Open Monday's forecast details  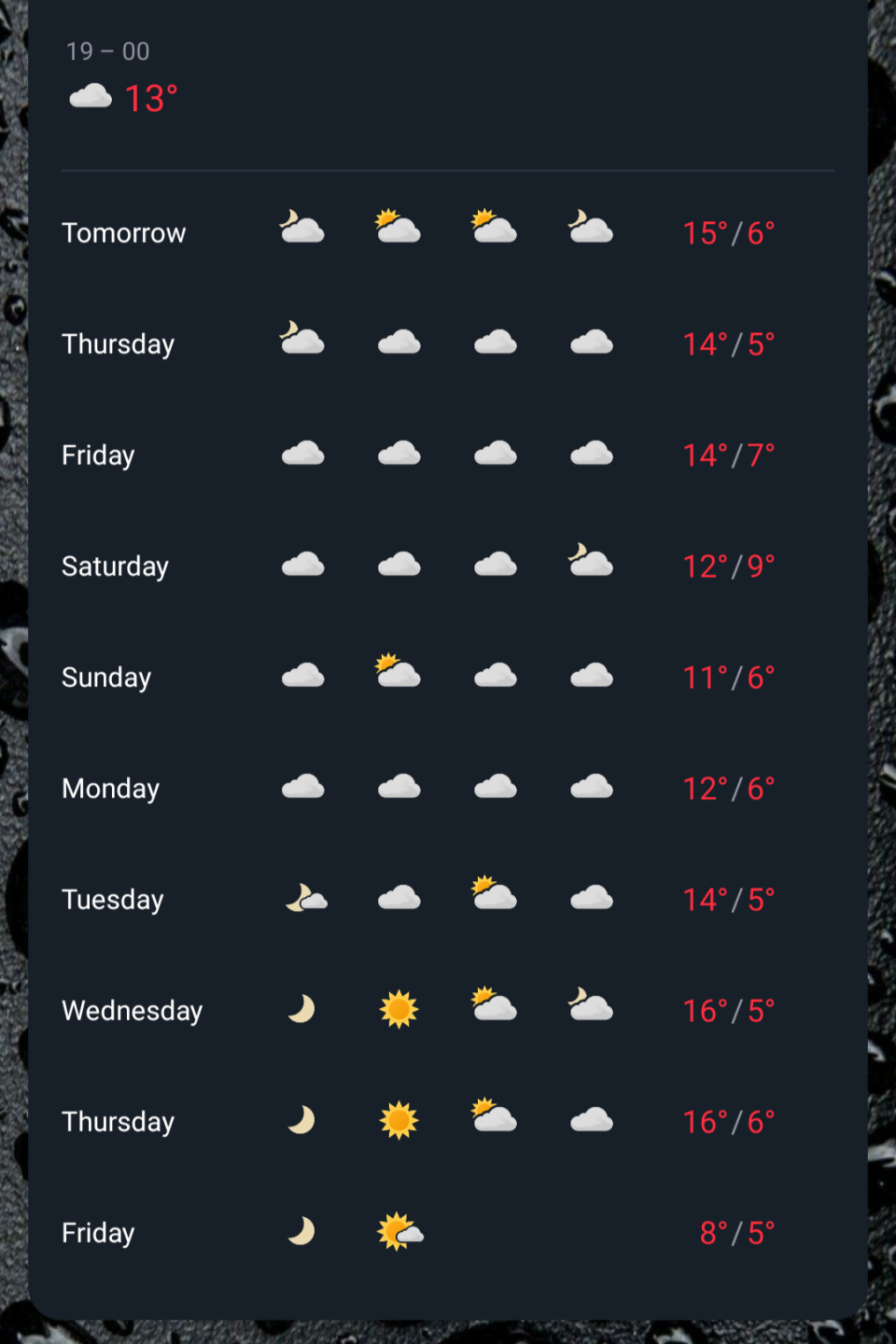pyautogui.click(x=110, y=788)
